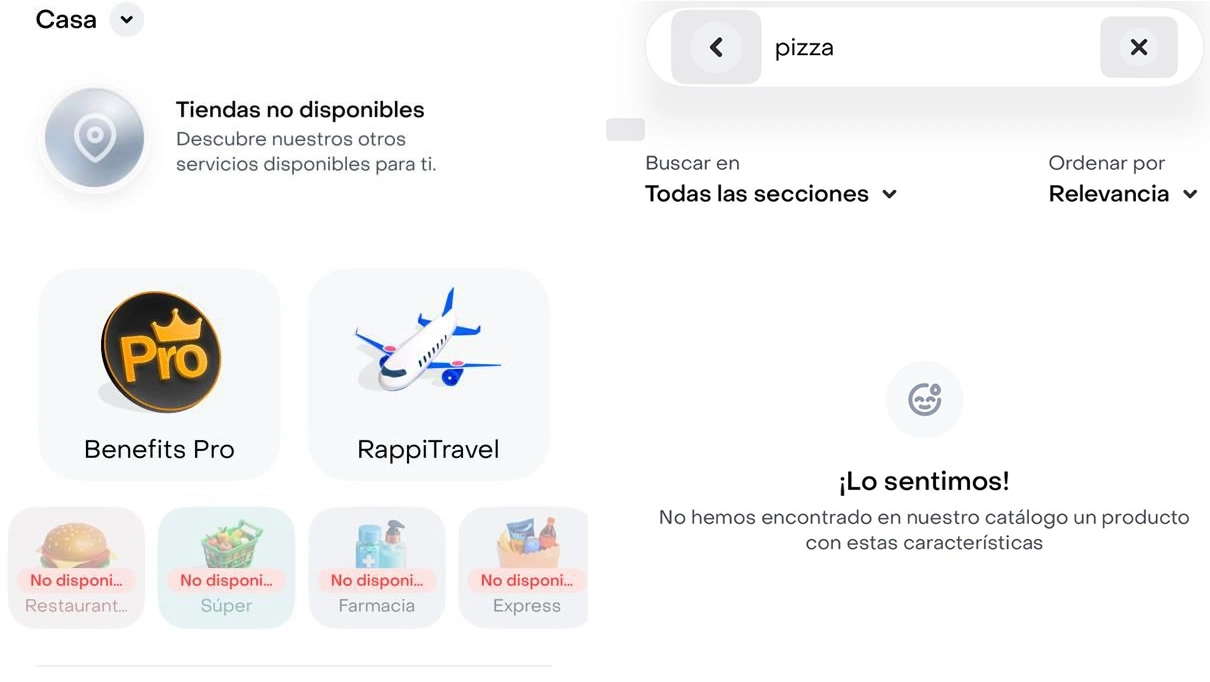This screenshot has height=682, width=1210.
Task: Expand the Casa address dropdown
Action: coord(127,20)
